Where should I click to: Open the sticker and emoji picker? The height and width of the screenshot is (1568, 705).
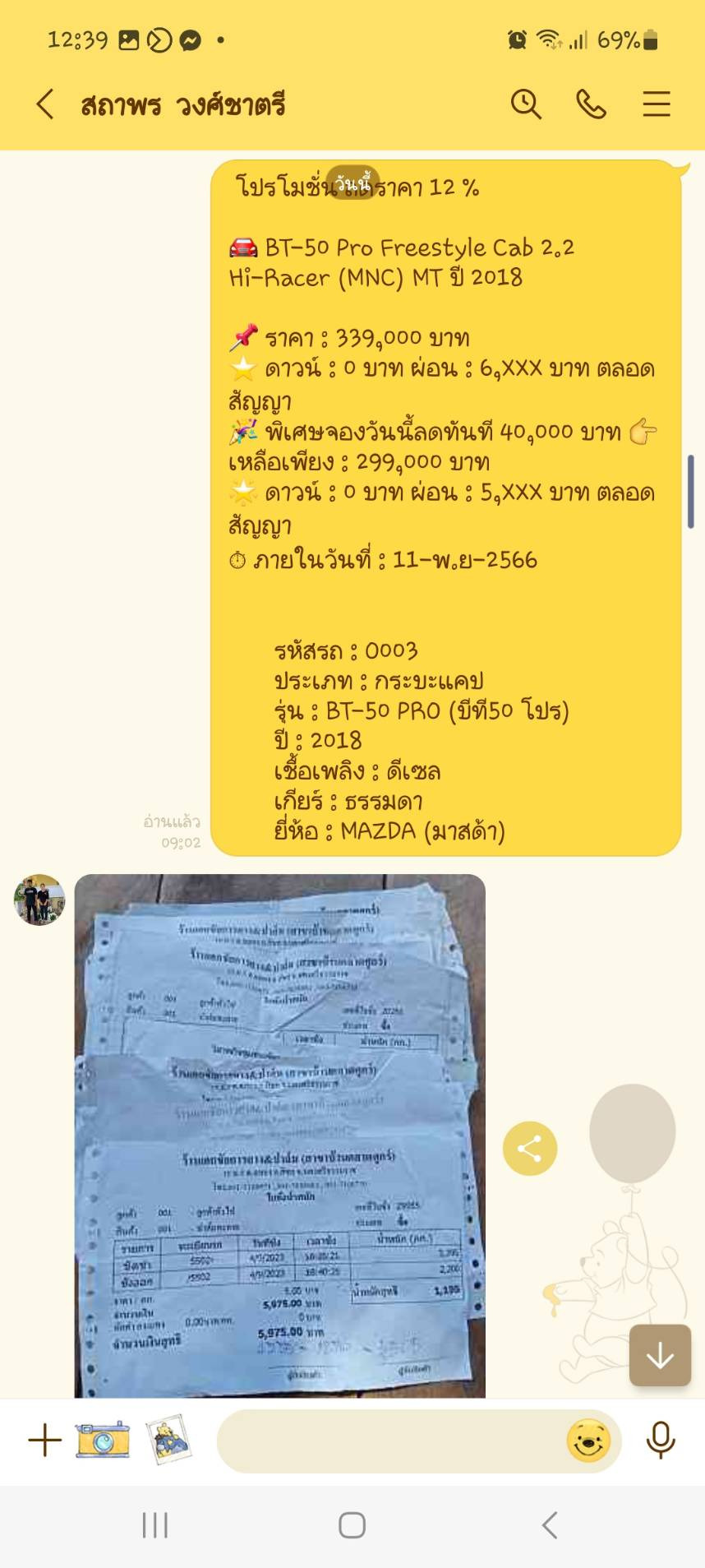[588, 1441]
